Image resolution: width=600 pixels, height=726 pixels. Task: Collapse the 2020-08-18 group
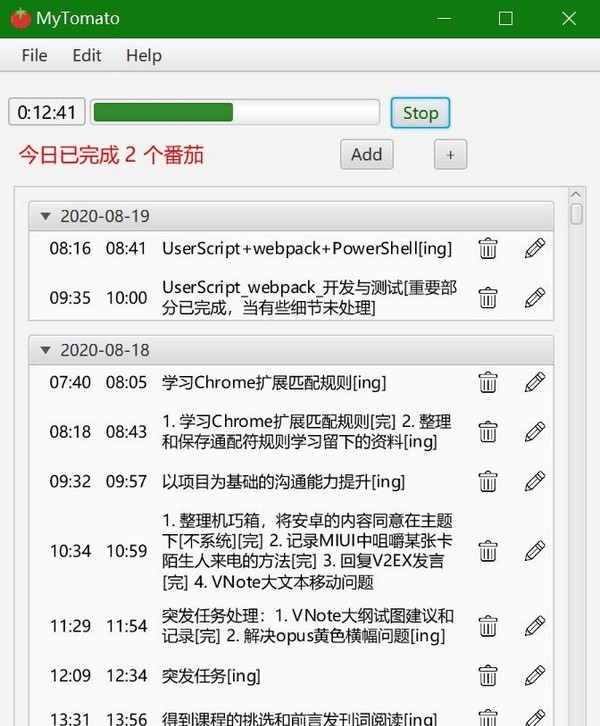(x=45, y=350)
